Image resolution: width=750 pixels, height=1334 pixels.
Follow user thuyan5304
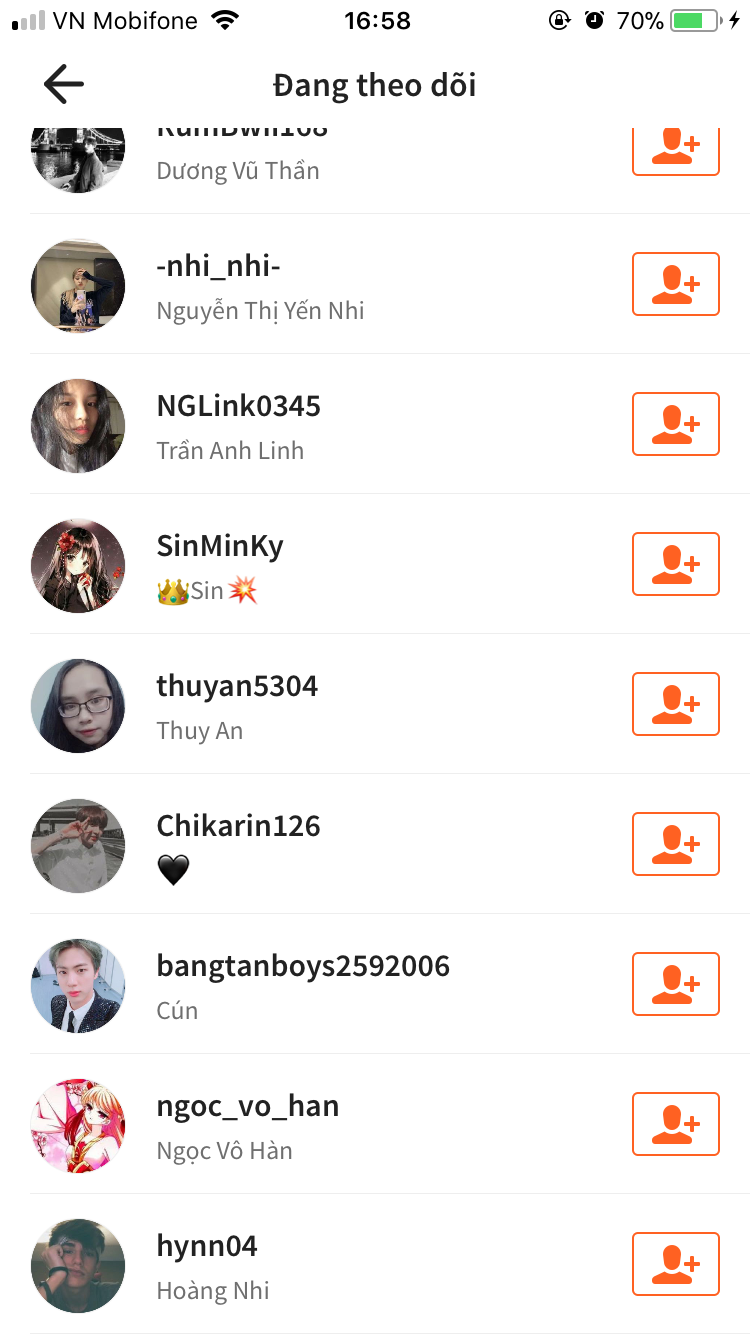click(x=676, y=704)
